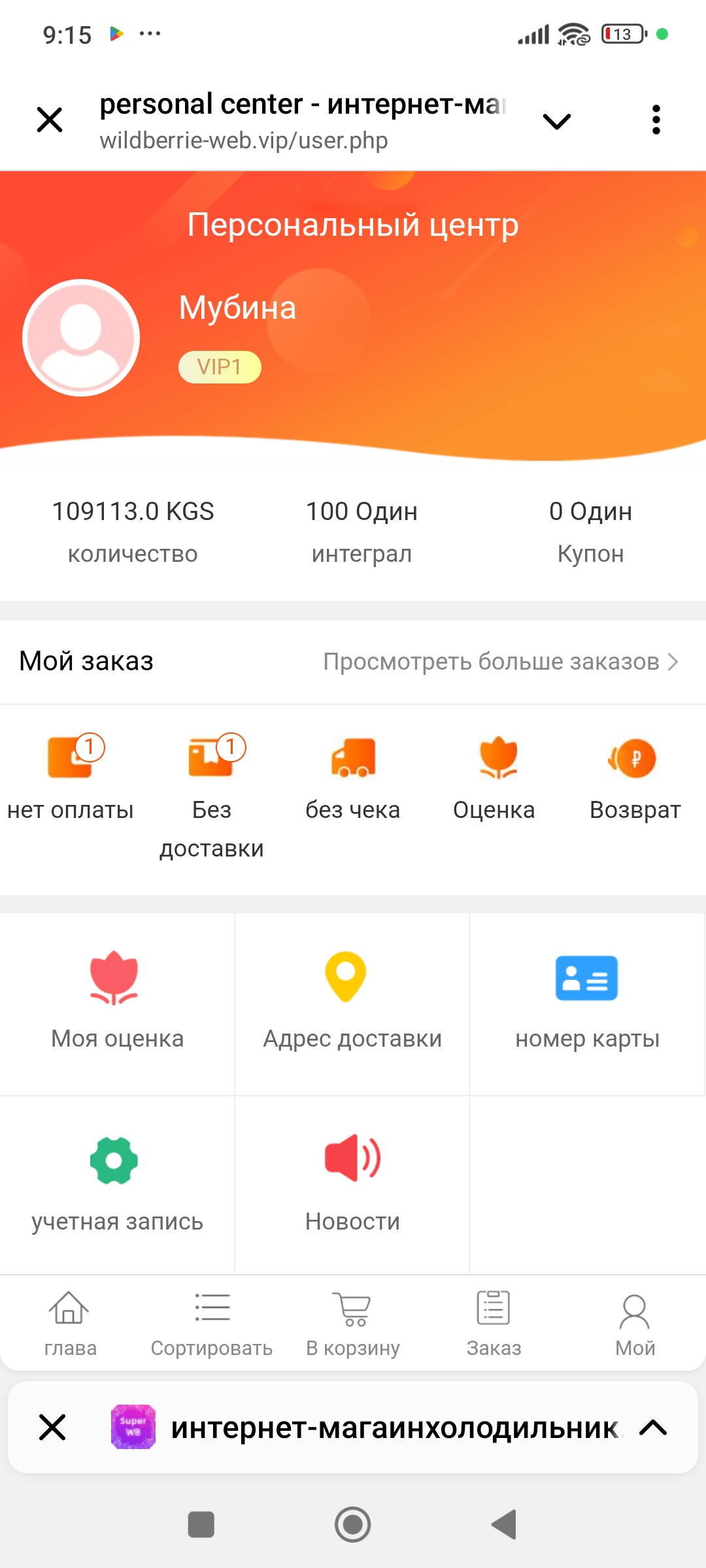Open the Оценка orders section
706x1568 pixels.
[x=494, y=776]
